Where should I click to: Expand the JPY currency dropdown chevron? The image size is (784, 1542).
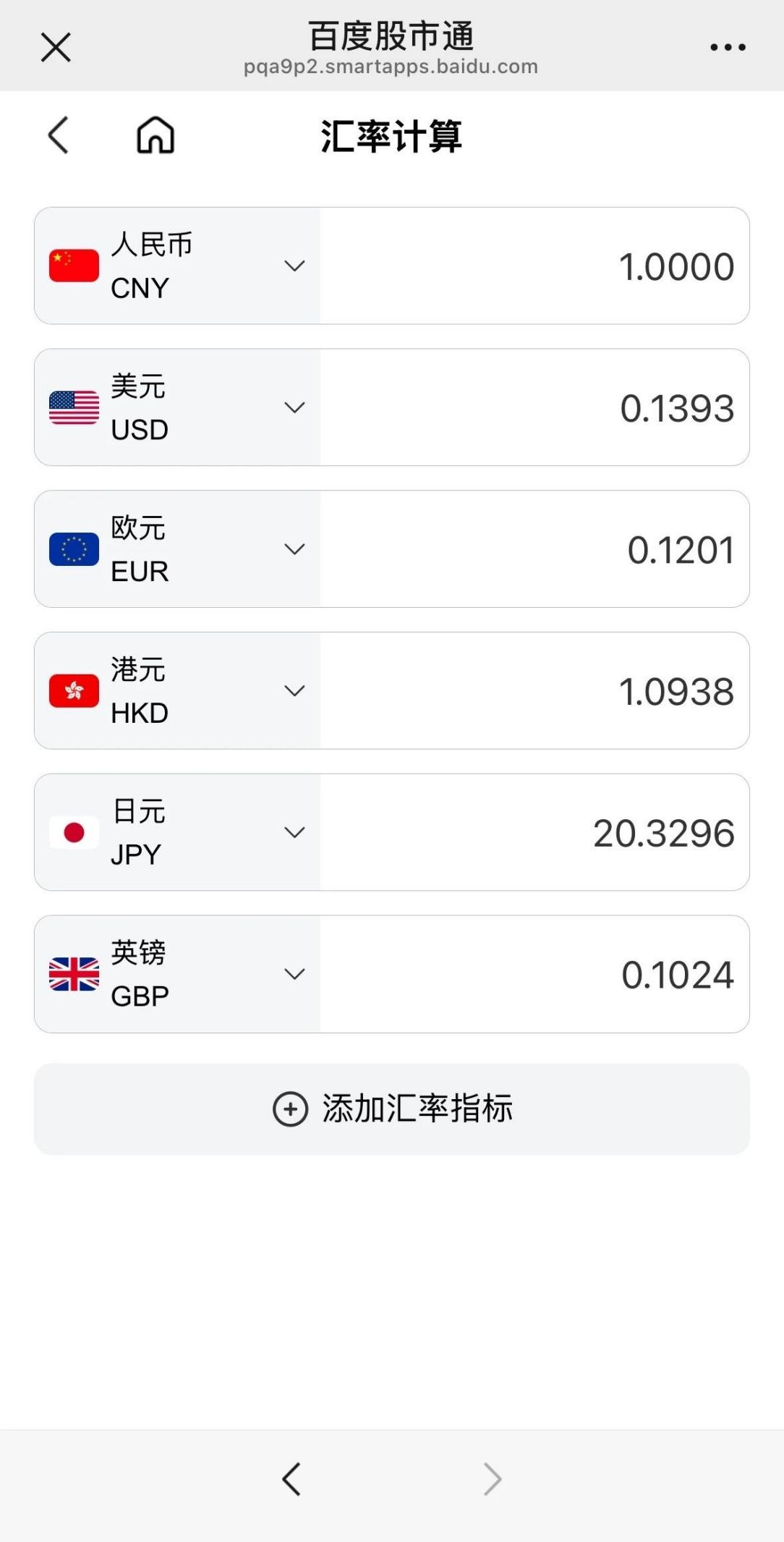pos(295,833)
